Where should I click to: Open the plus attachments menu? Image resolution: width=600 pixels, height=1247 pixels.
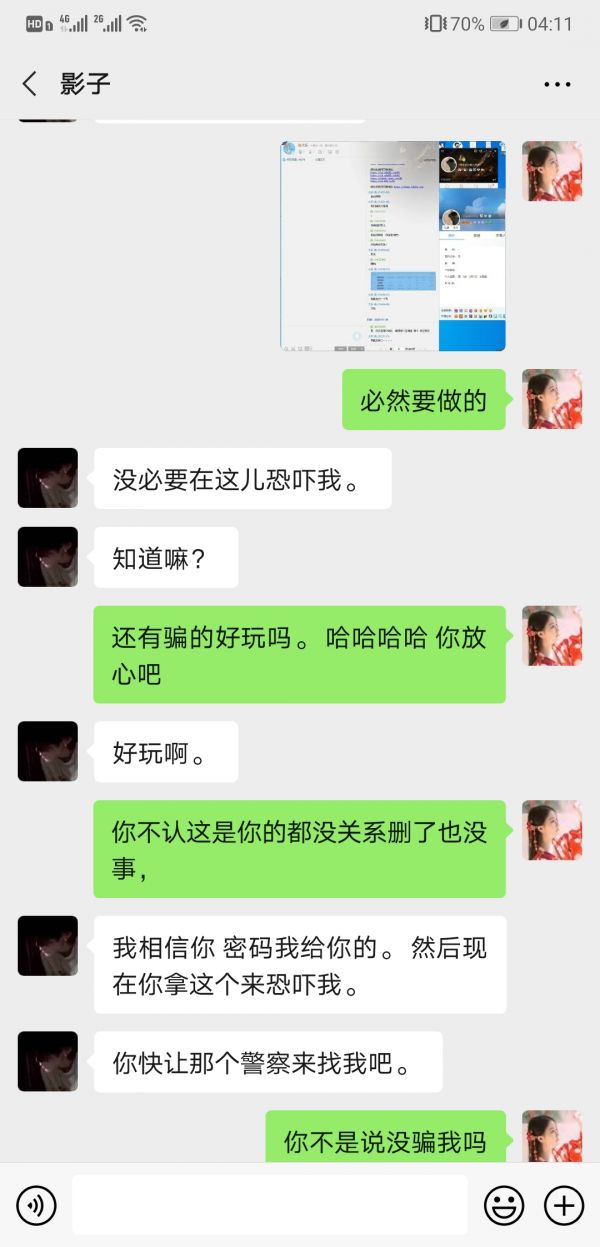click(564, 1205)
